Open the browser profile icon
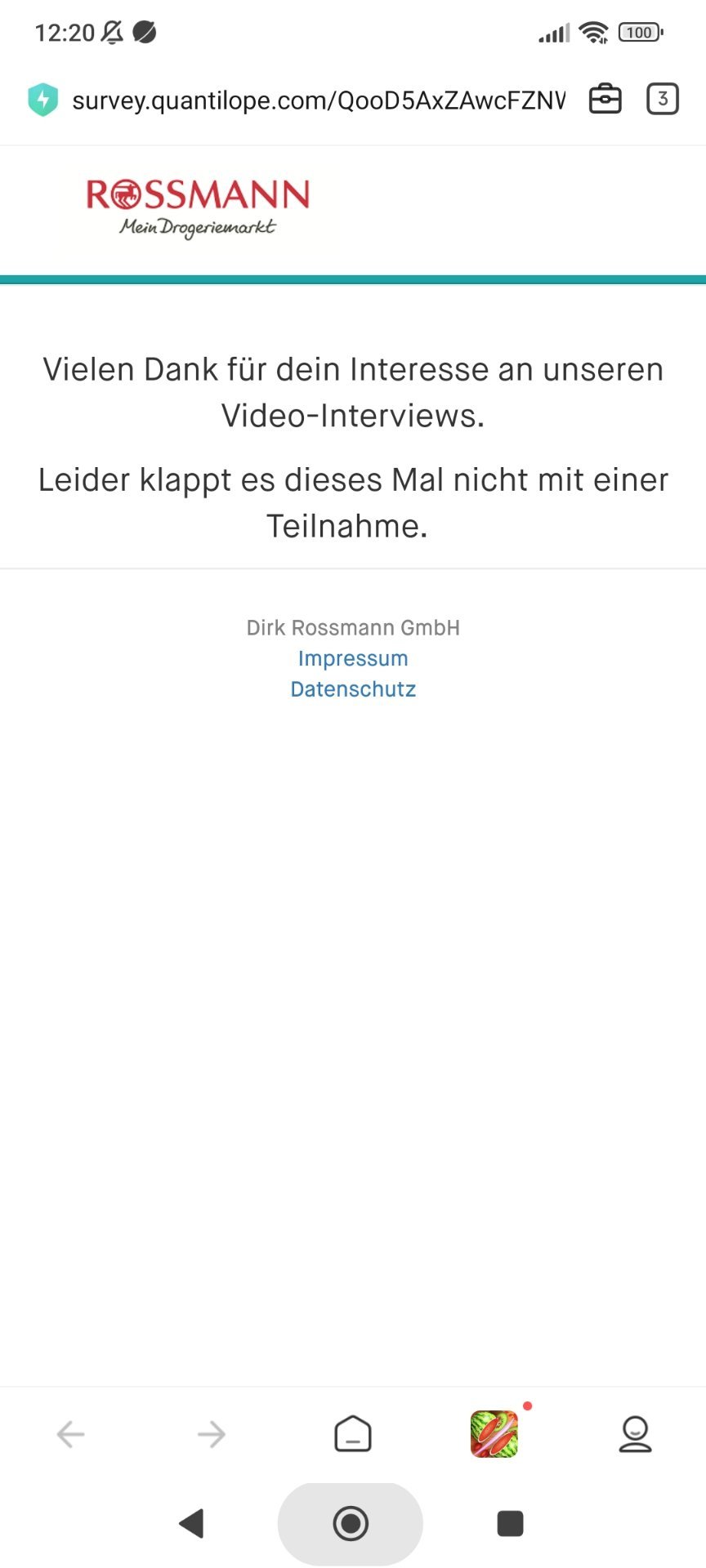This screenshot has width=706, height=1568. coord(635,1434)
